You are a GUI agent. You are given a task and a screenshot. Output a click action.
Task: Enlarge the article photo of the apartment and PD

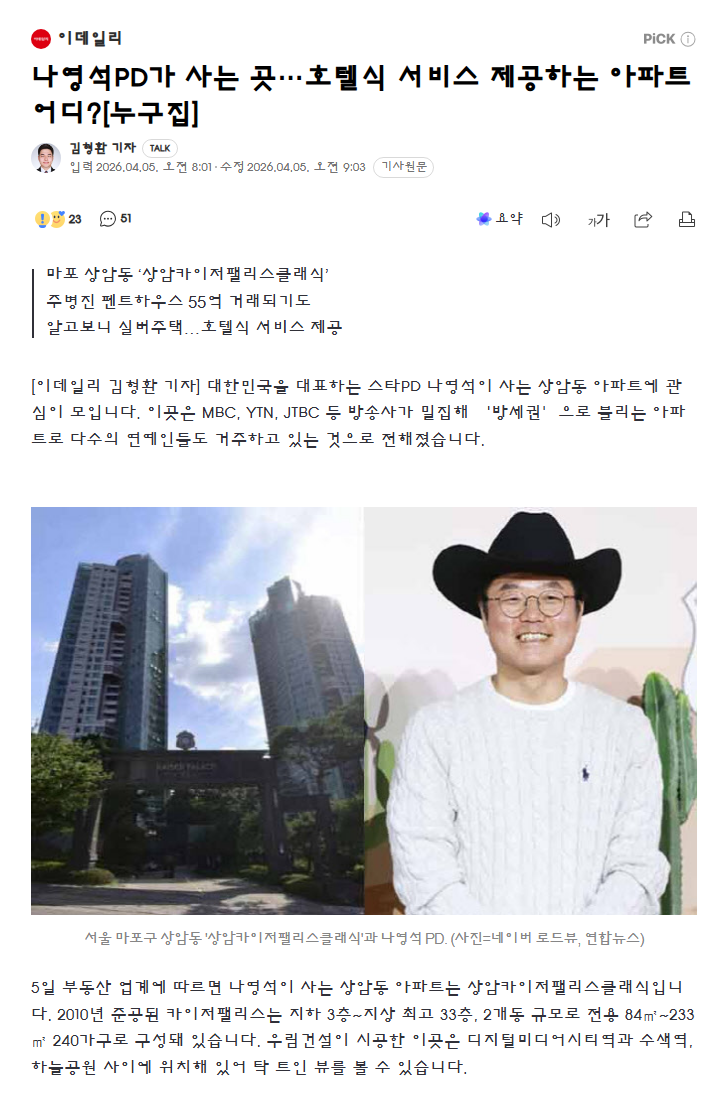click(x=364, y=710)
